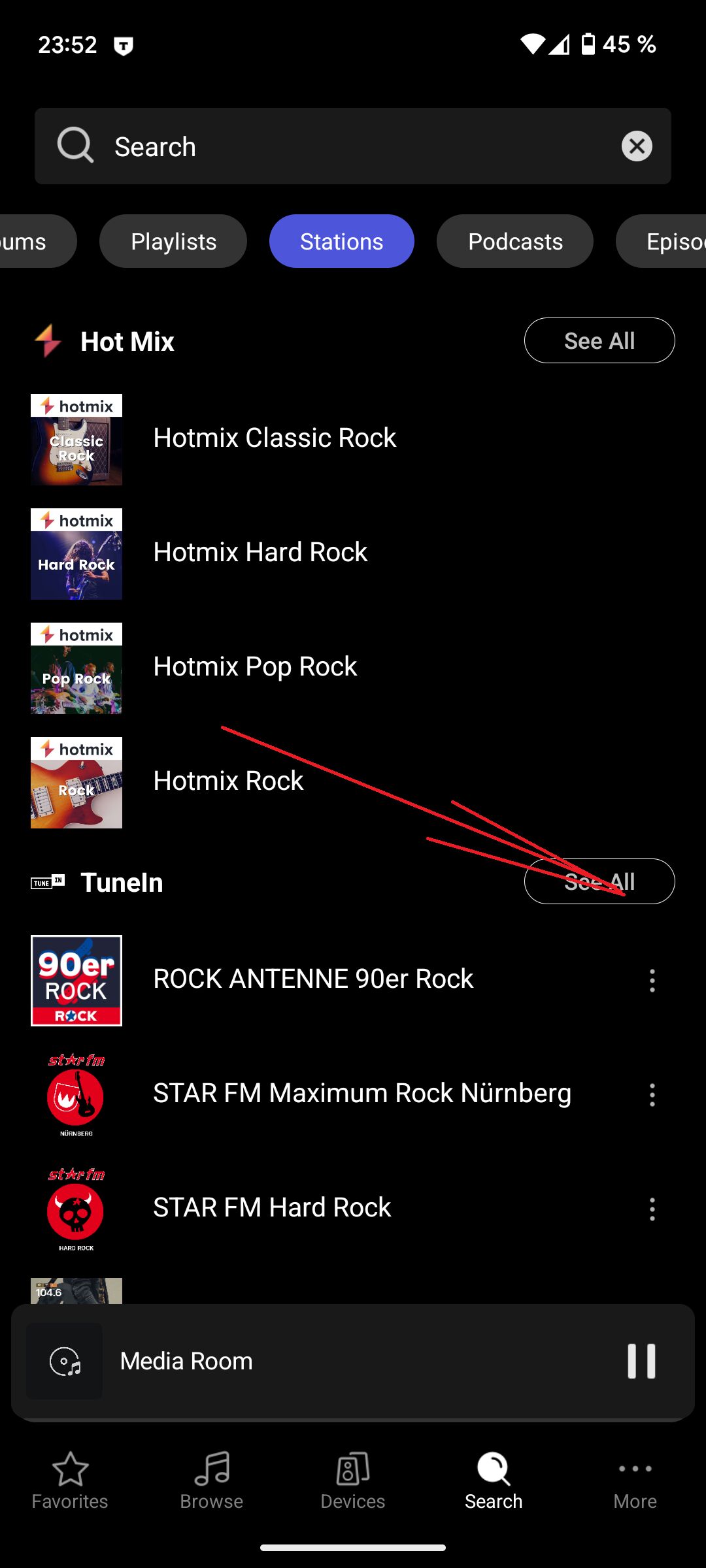
Task: Open the More tab
Action: (x=635, y=1480)
